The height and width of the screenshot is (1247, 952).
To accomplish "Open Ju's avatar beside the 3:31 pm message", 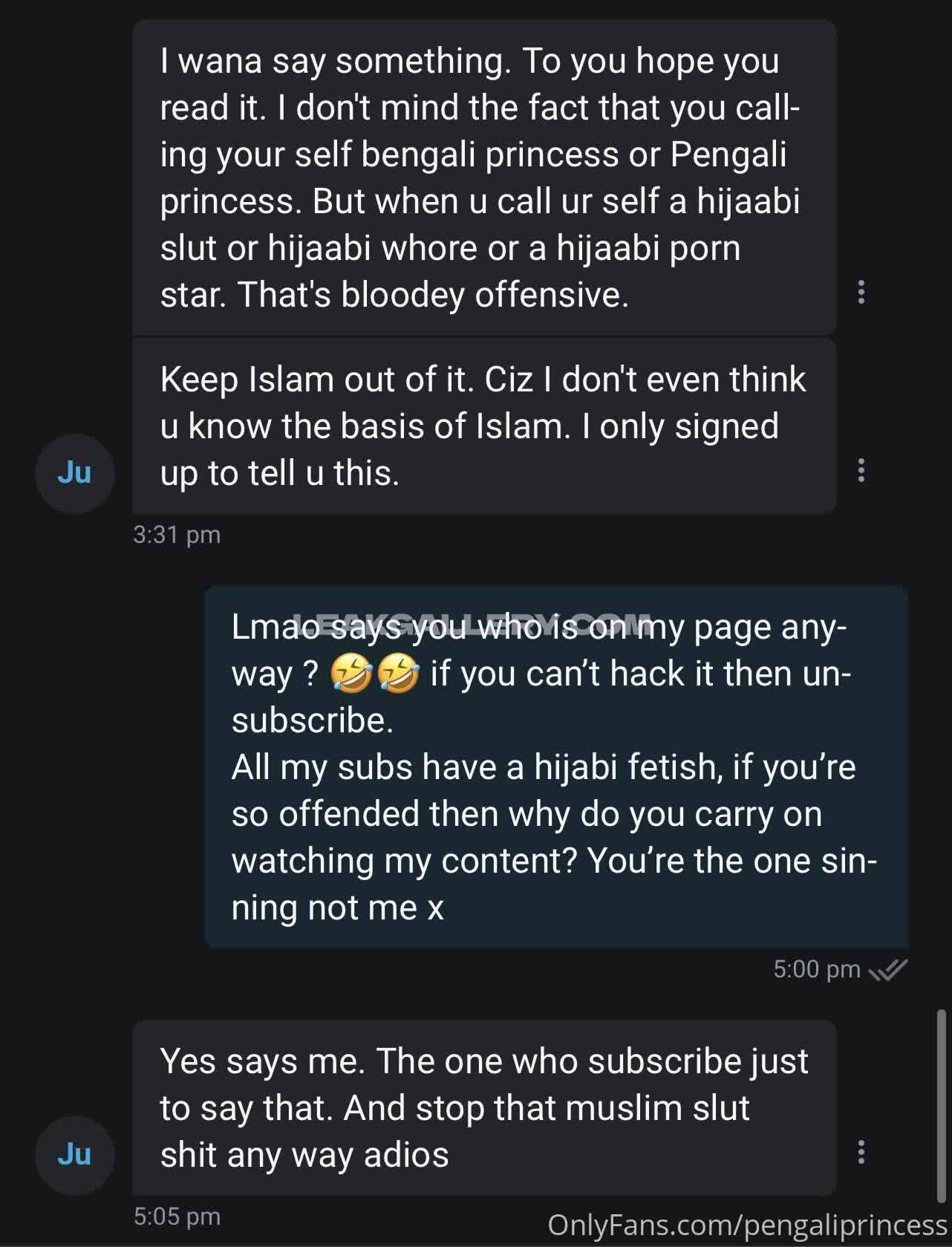I will point(74,473).
